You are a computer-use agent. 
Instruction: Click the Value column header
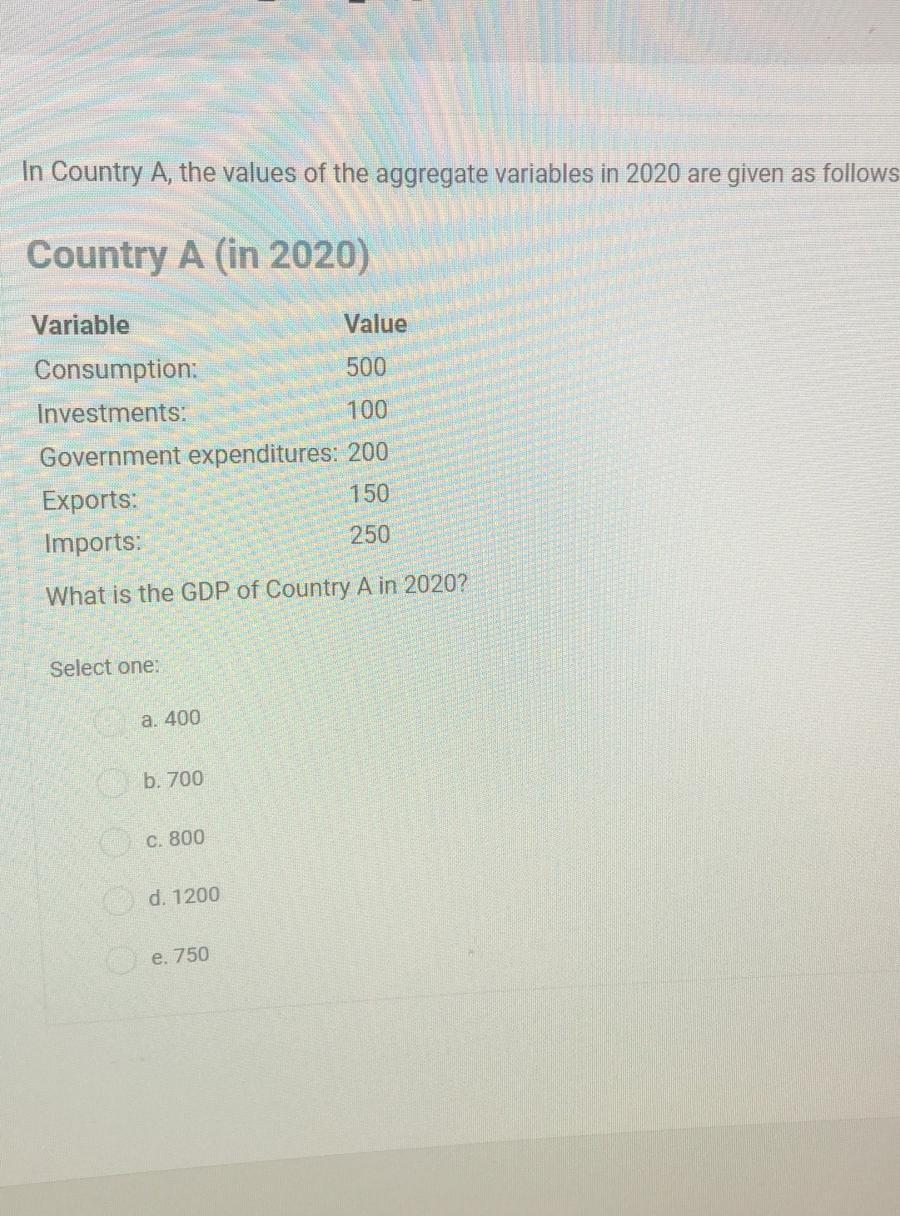click(375, 323)
